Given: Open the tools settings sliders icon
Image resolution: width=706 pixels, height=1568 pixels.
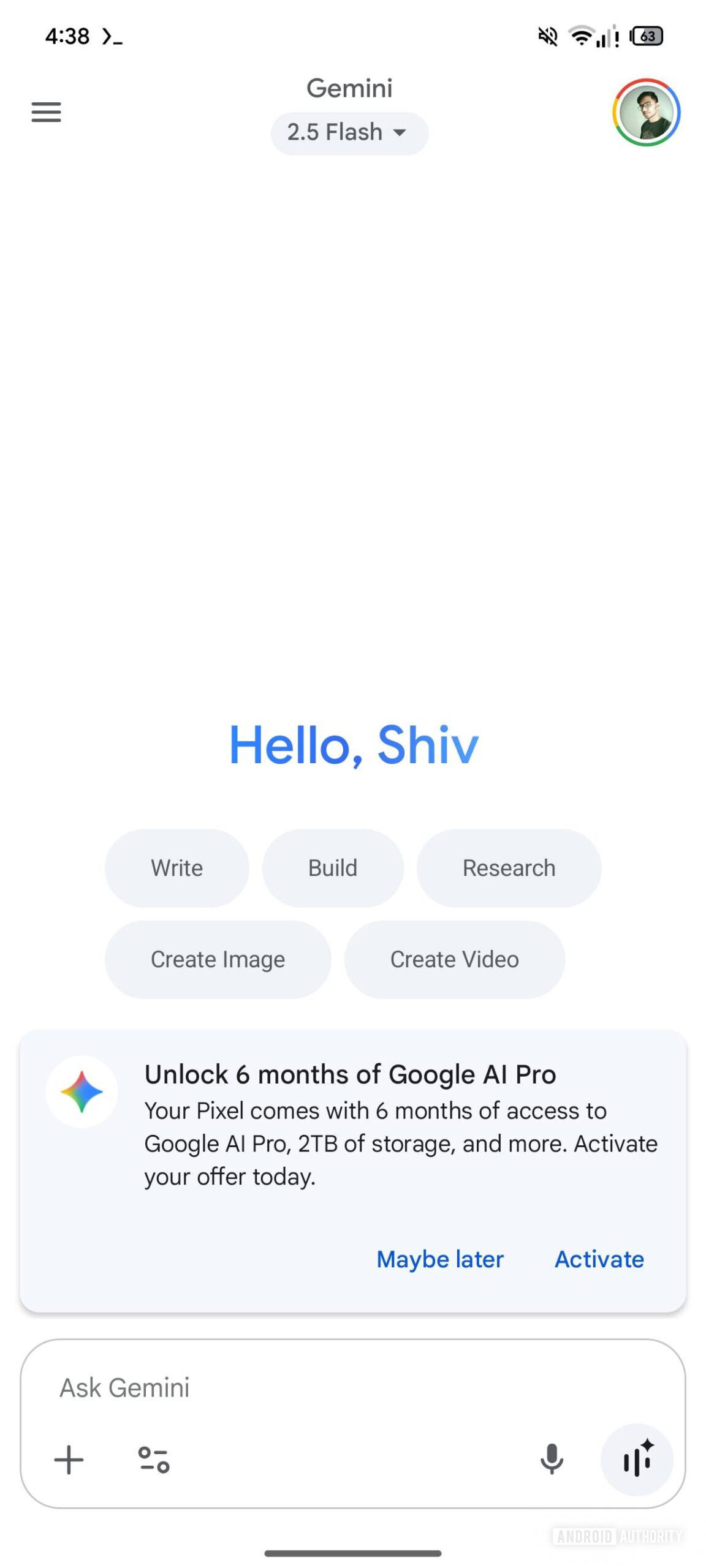Looking at the screenshot, I should click(x=153, y=1459).
